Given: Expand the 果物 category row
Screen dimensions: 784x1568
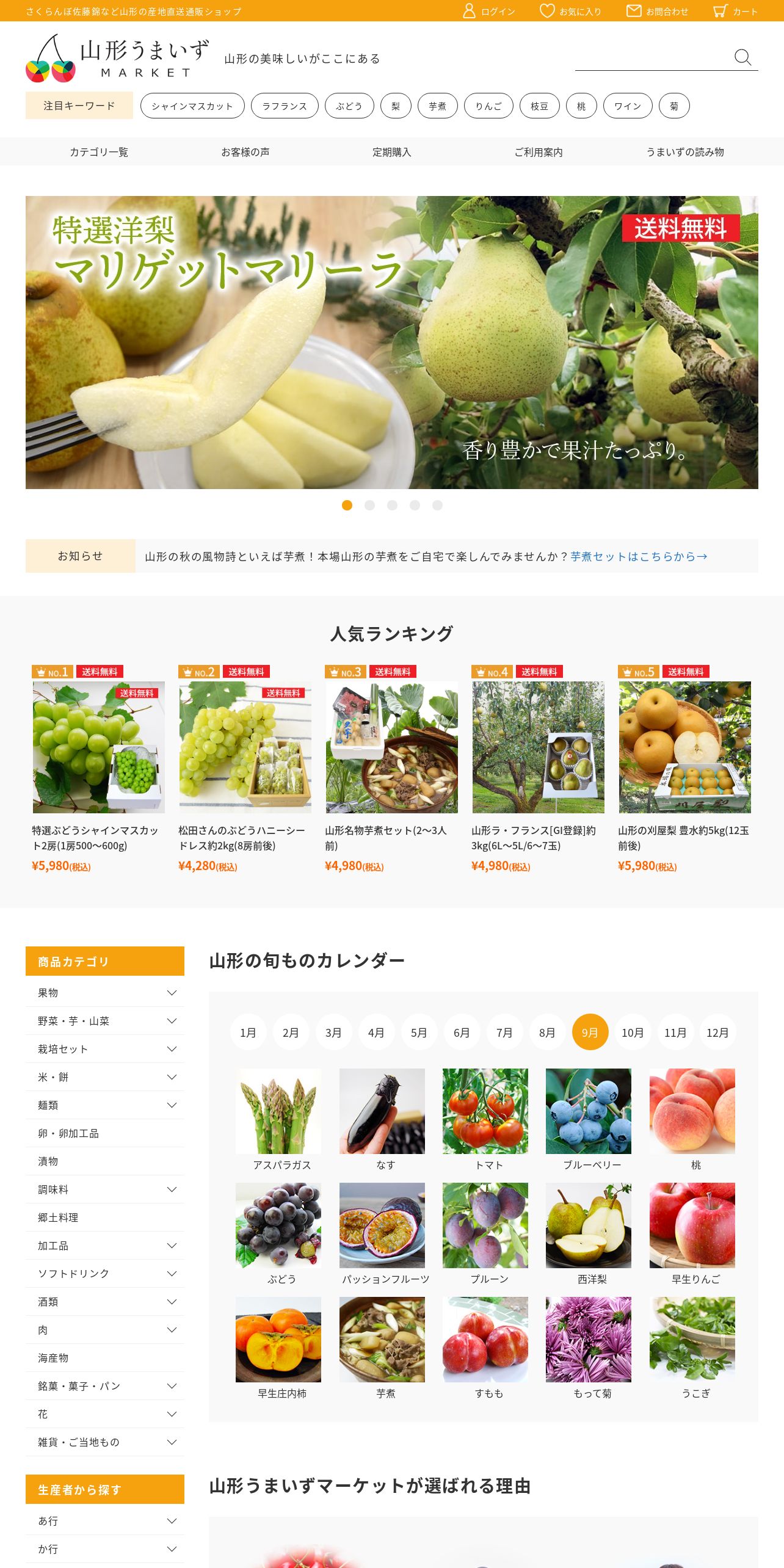Looking at the screenshot, I should [104, 993].
